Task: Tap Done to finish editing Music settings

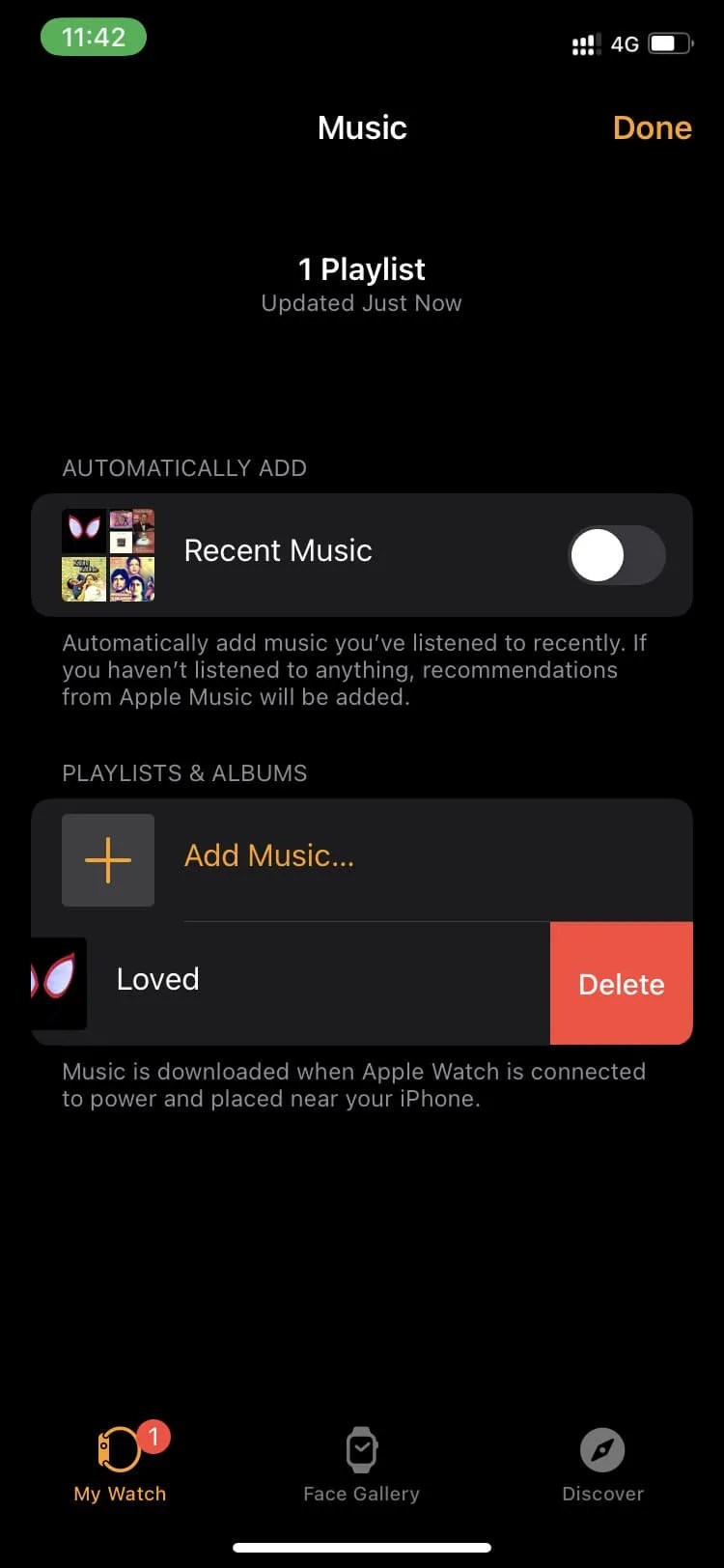Action: (x=653, y=126)
